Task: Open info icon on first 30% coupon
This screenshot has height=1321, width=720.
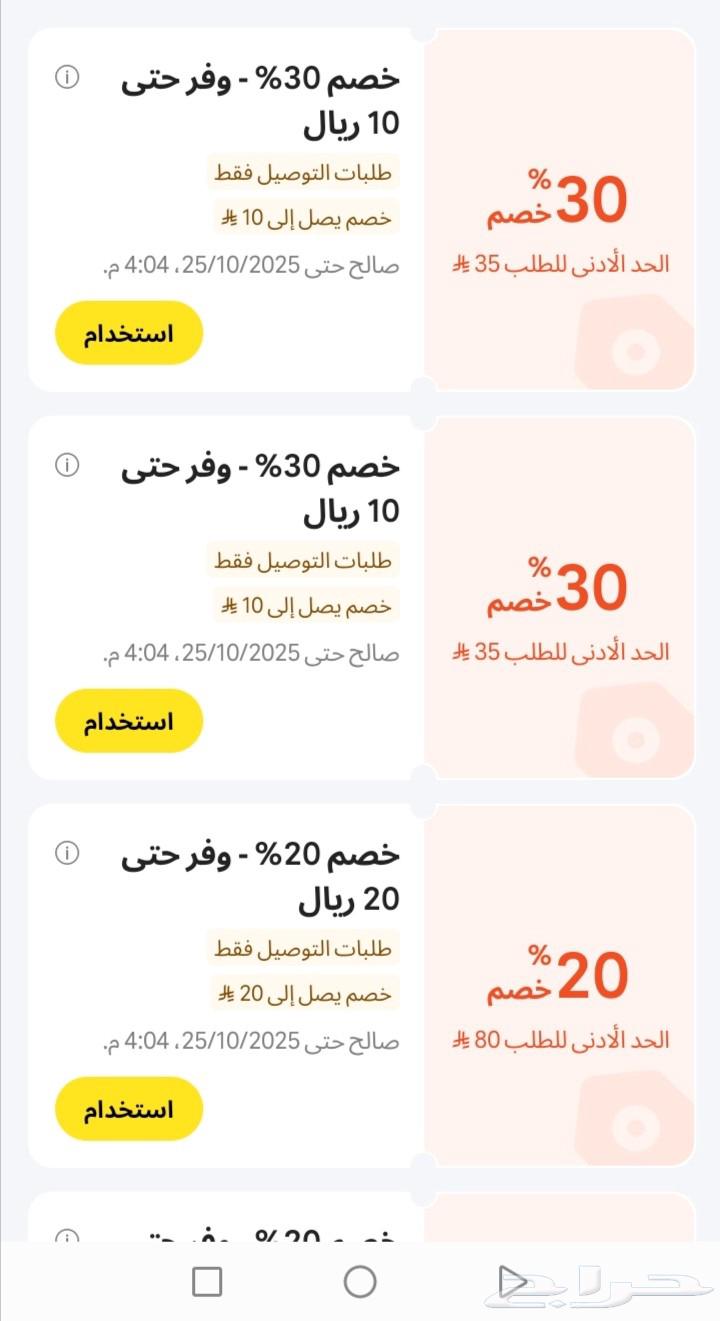Action: coord(66,77)
